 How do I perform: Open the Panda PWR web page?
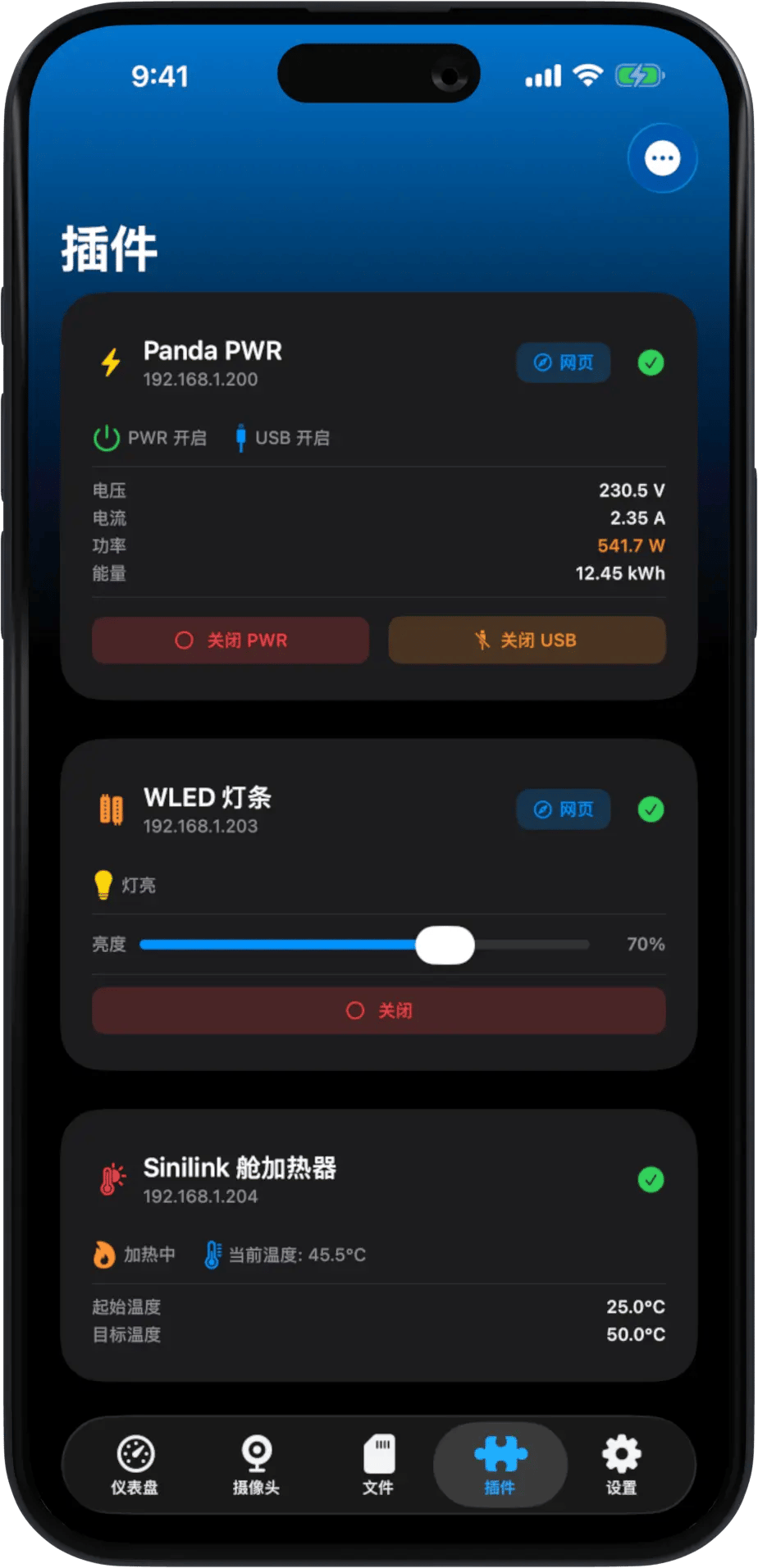coord(563,362)
